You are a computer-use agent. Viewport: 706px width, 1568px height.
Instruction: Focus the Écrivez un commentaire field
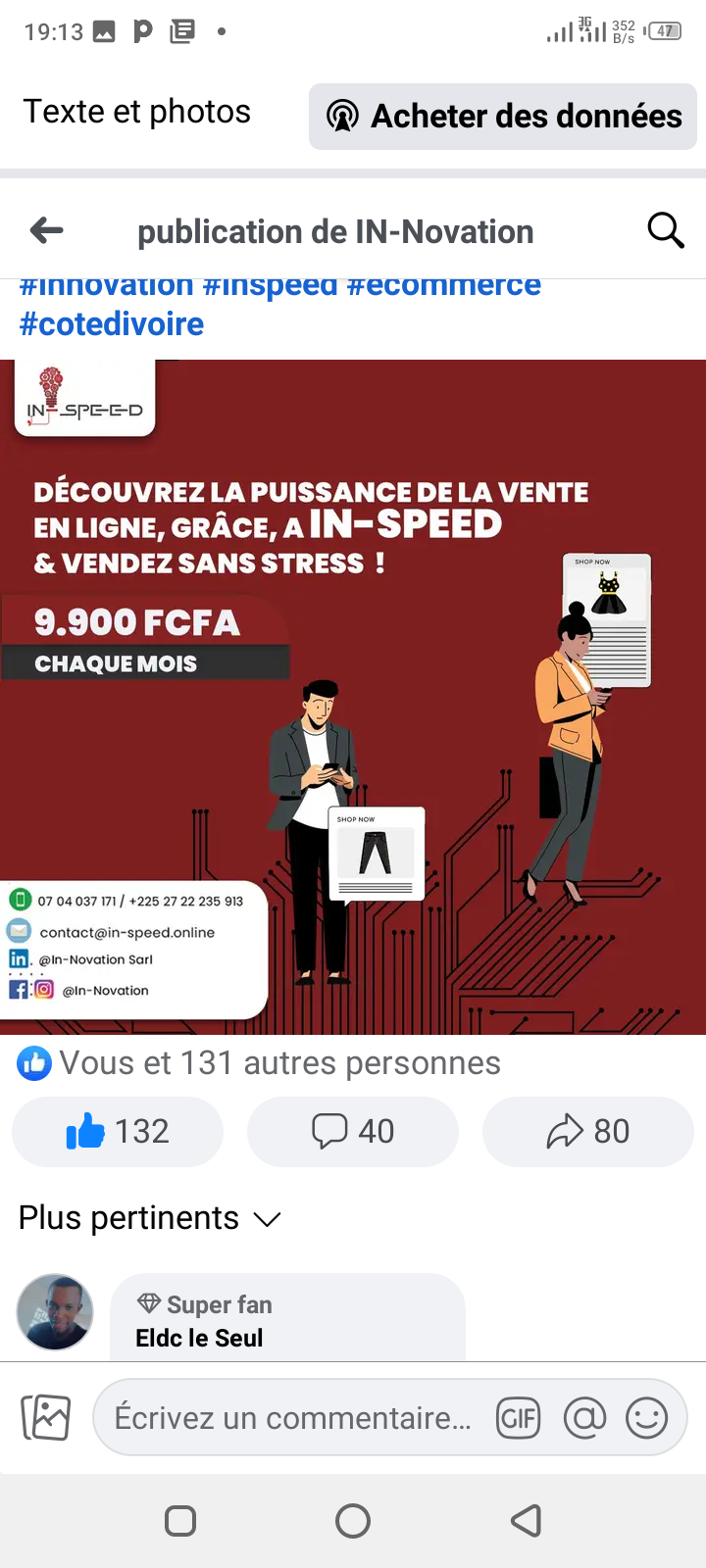click(292, 1417)
